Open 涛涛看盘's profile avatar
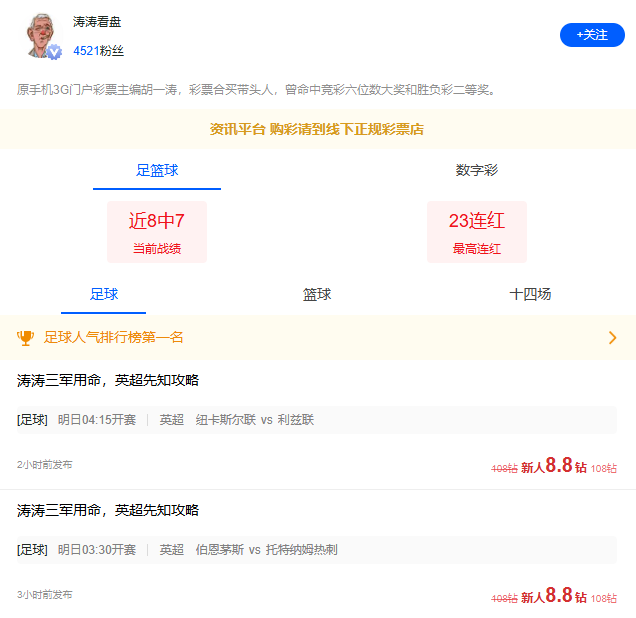The width and height of the screenshot is (636, 618). coord(42,37)
